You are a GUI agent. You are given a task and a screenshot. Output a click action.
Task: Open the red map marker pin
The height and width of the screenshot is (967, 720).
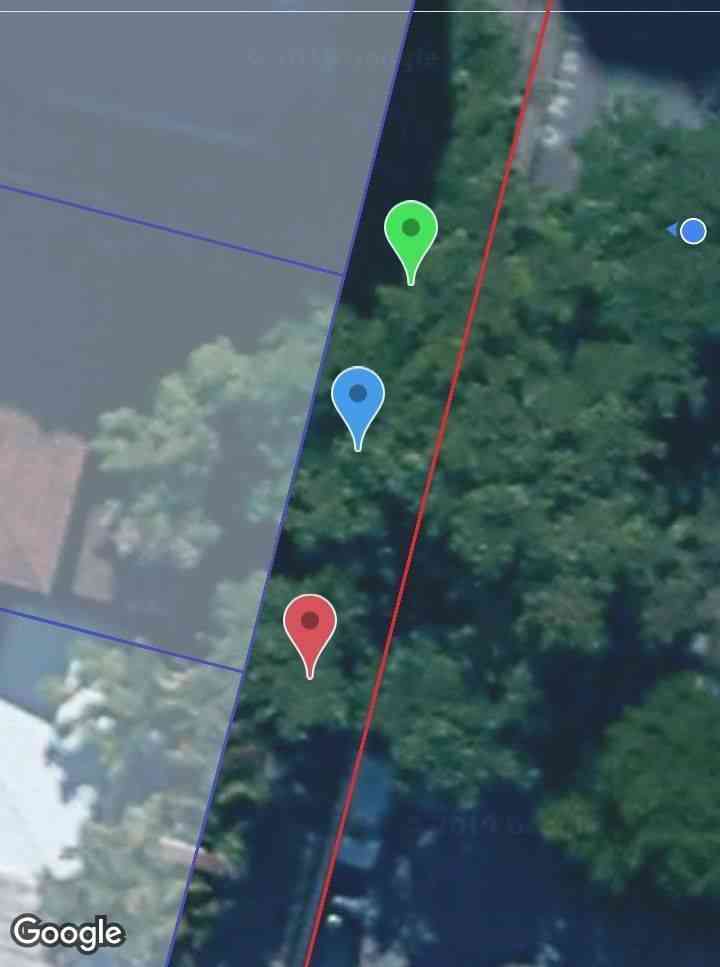310,625
